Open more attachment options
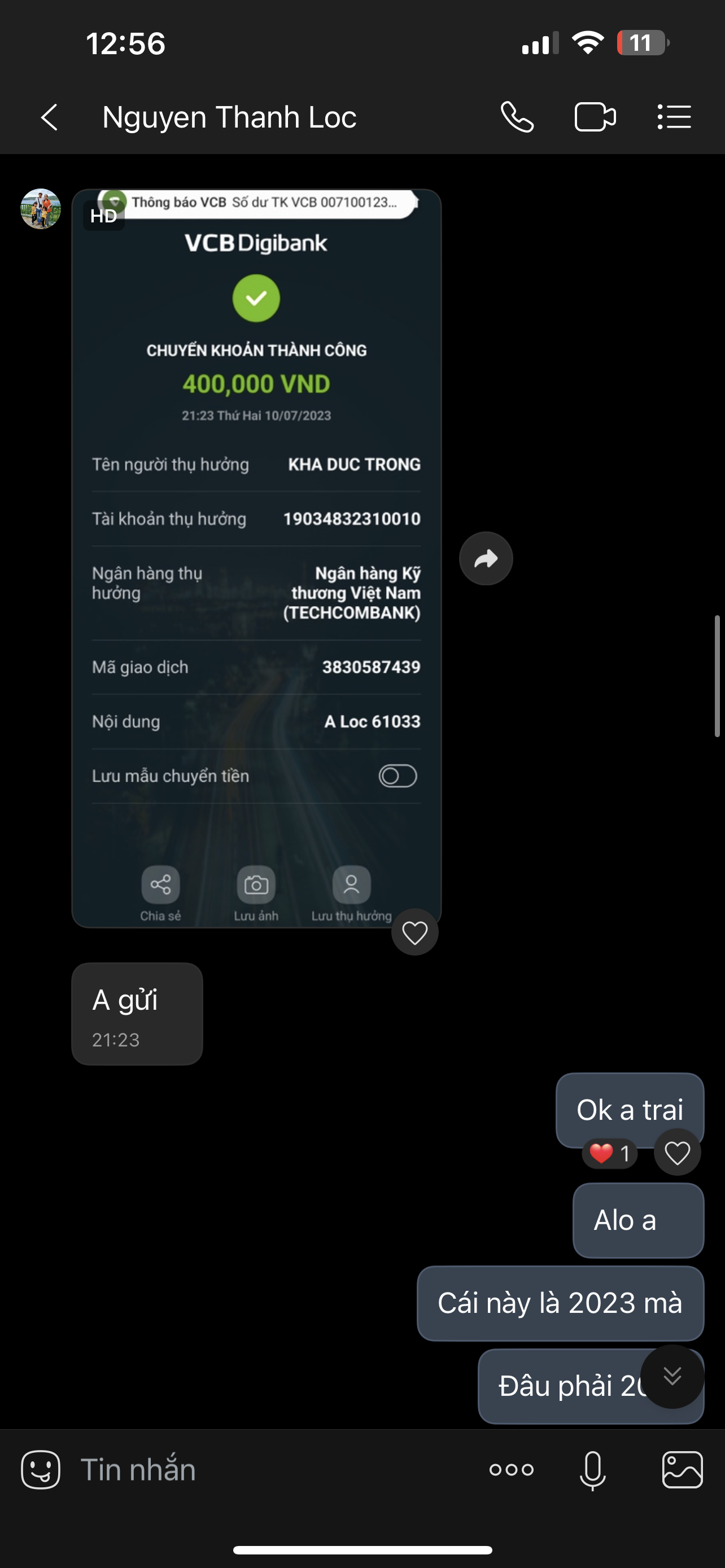 [x=512, y=1470]
